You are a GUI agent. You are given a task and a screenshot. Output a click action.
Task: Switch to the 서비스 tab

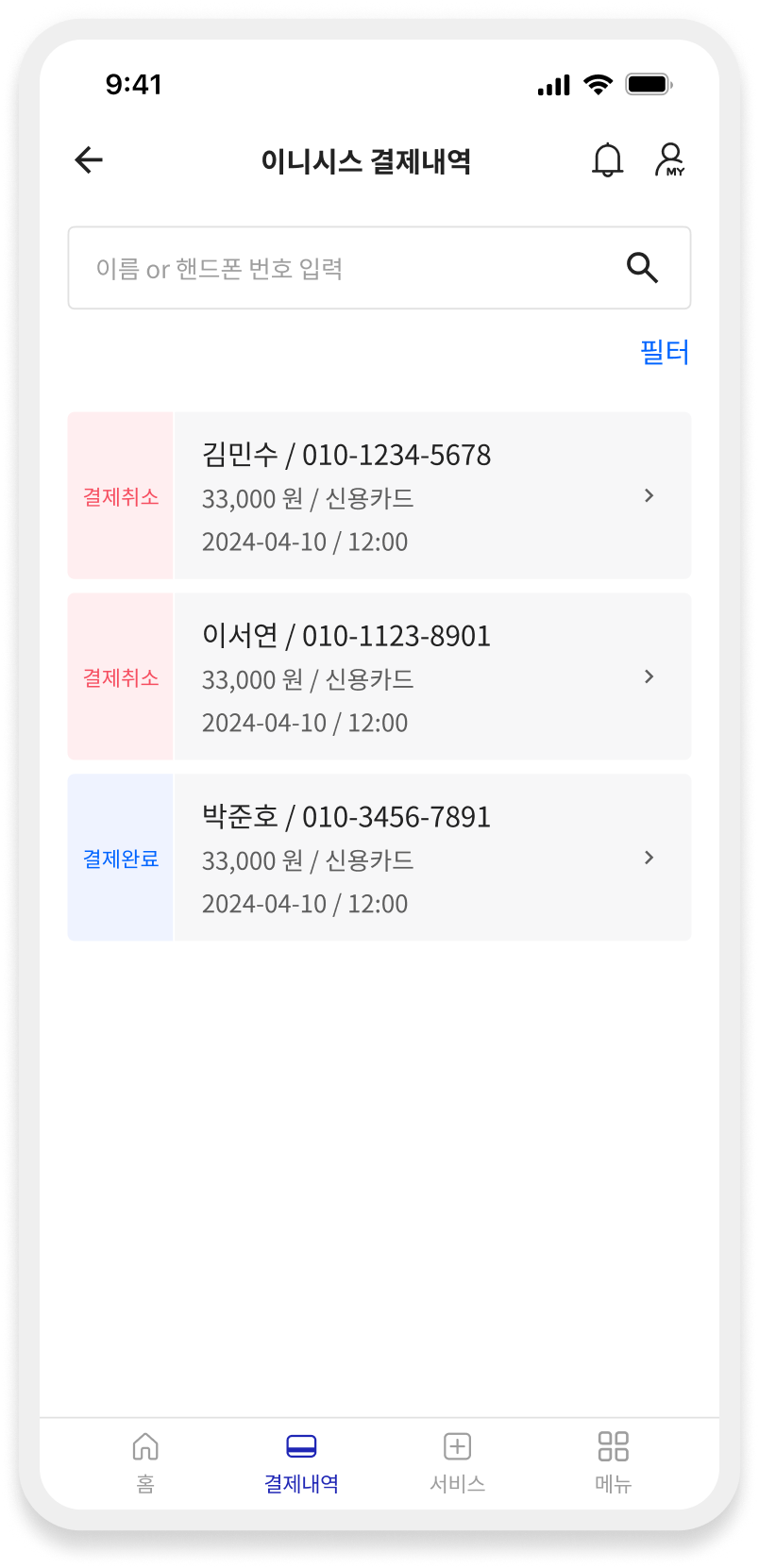pos(457,1461)
